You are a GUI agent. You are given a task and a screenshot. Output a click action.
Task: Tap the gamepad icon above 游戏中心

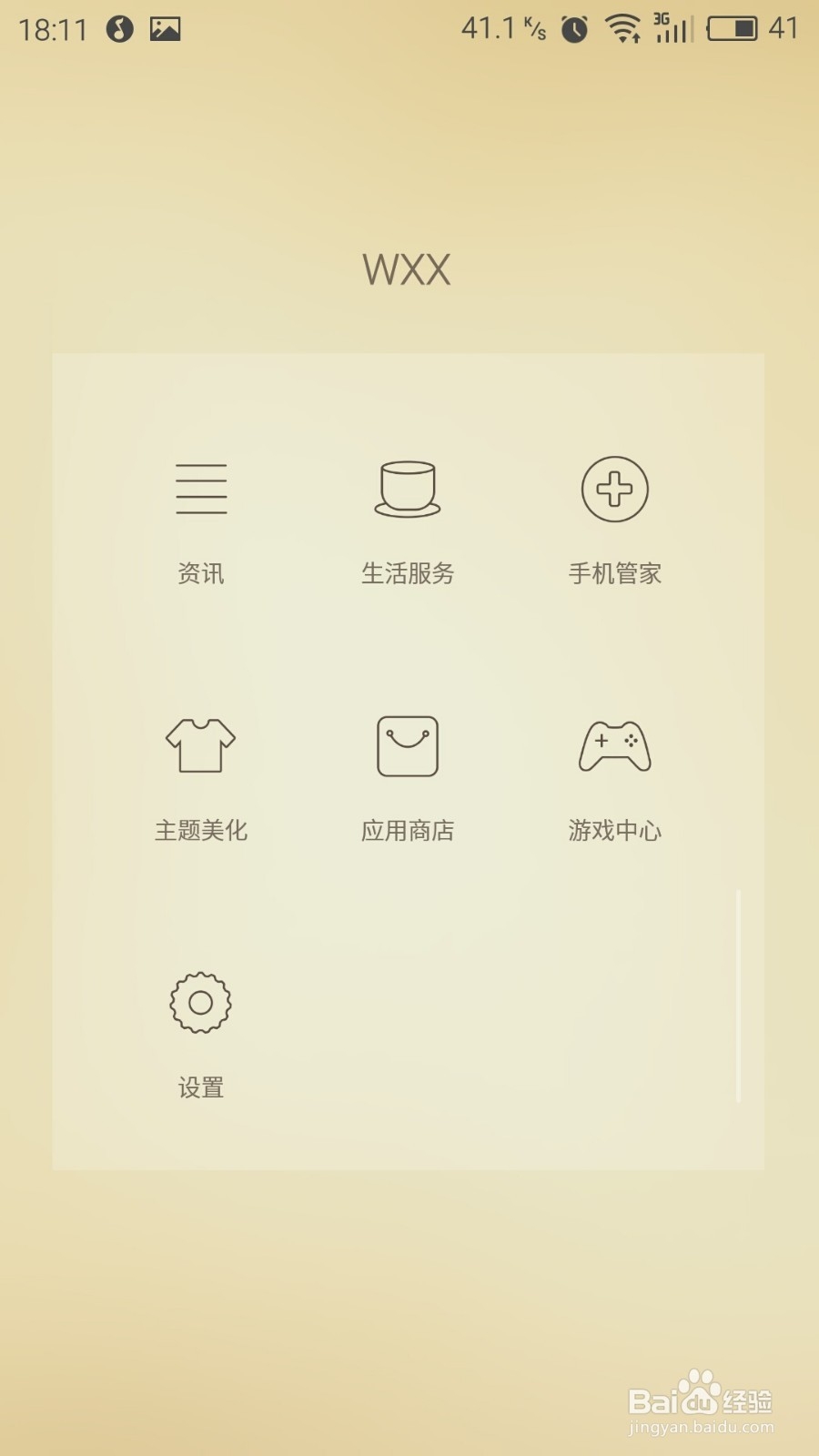click(614, 745)
